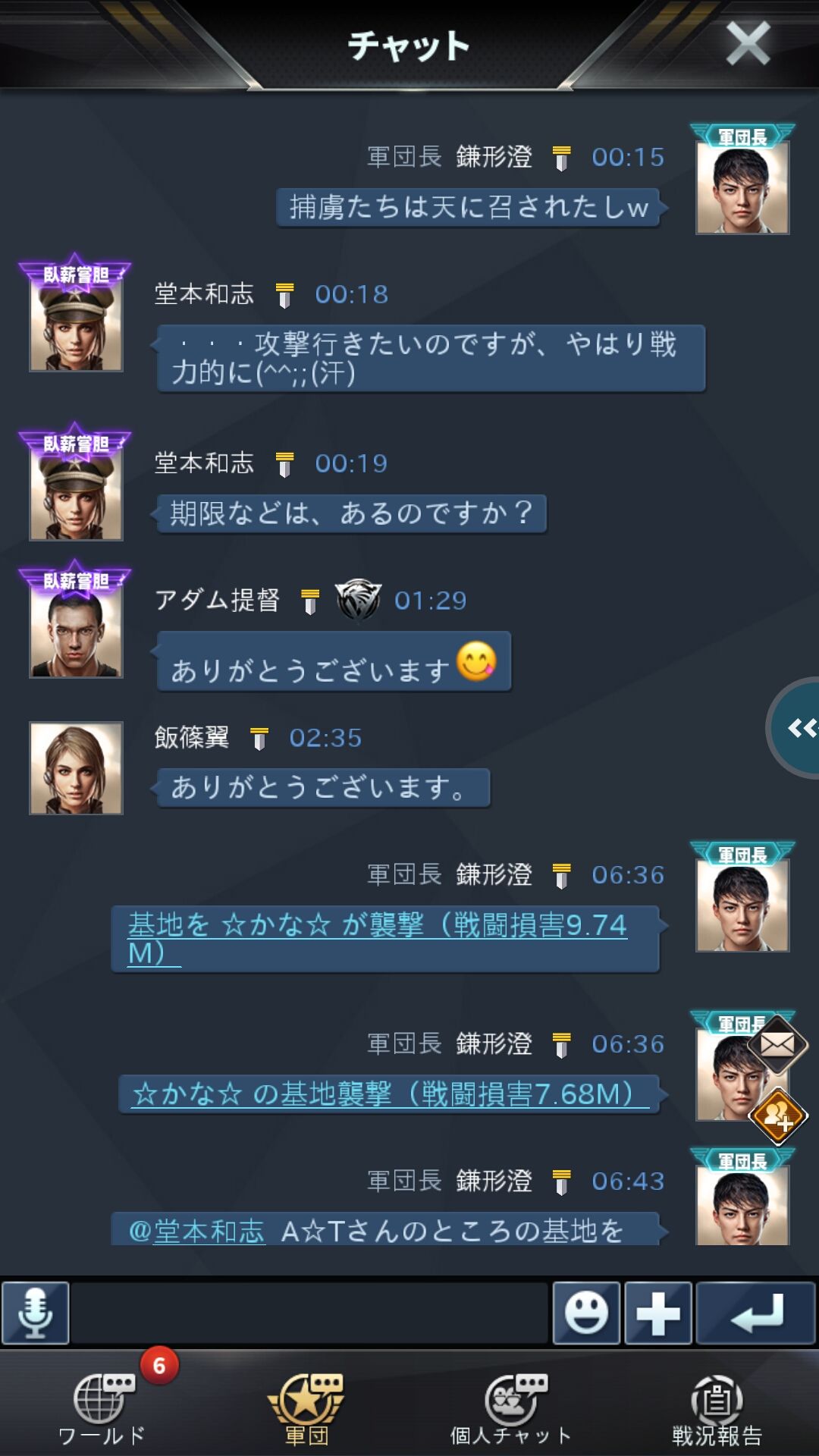The image size is (819, 1456).
Task: Open the plus attachment menu
Action: coord(657,1313)
